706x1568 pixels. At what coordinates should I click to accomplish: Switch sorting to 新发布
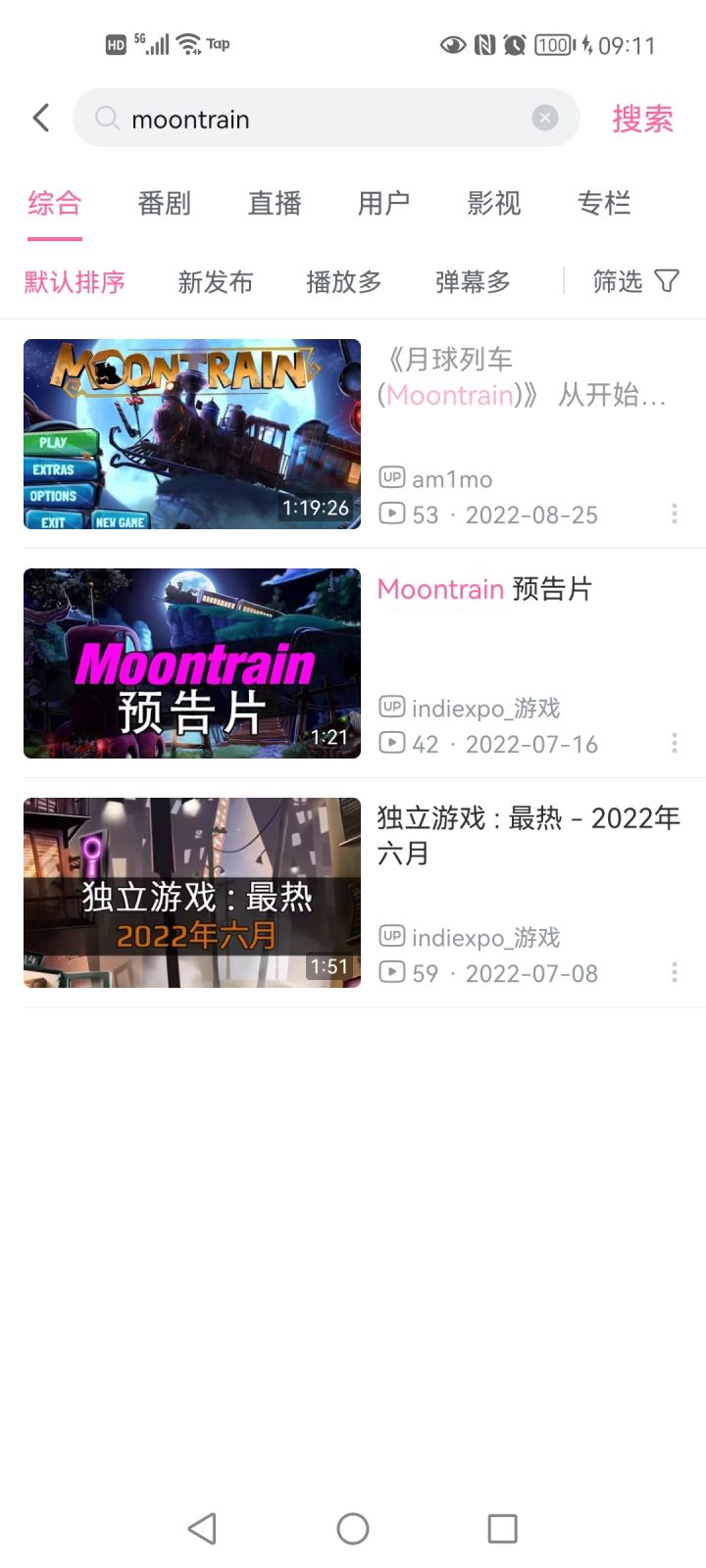coord(216,281)
